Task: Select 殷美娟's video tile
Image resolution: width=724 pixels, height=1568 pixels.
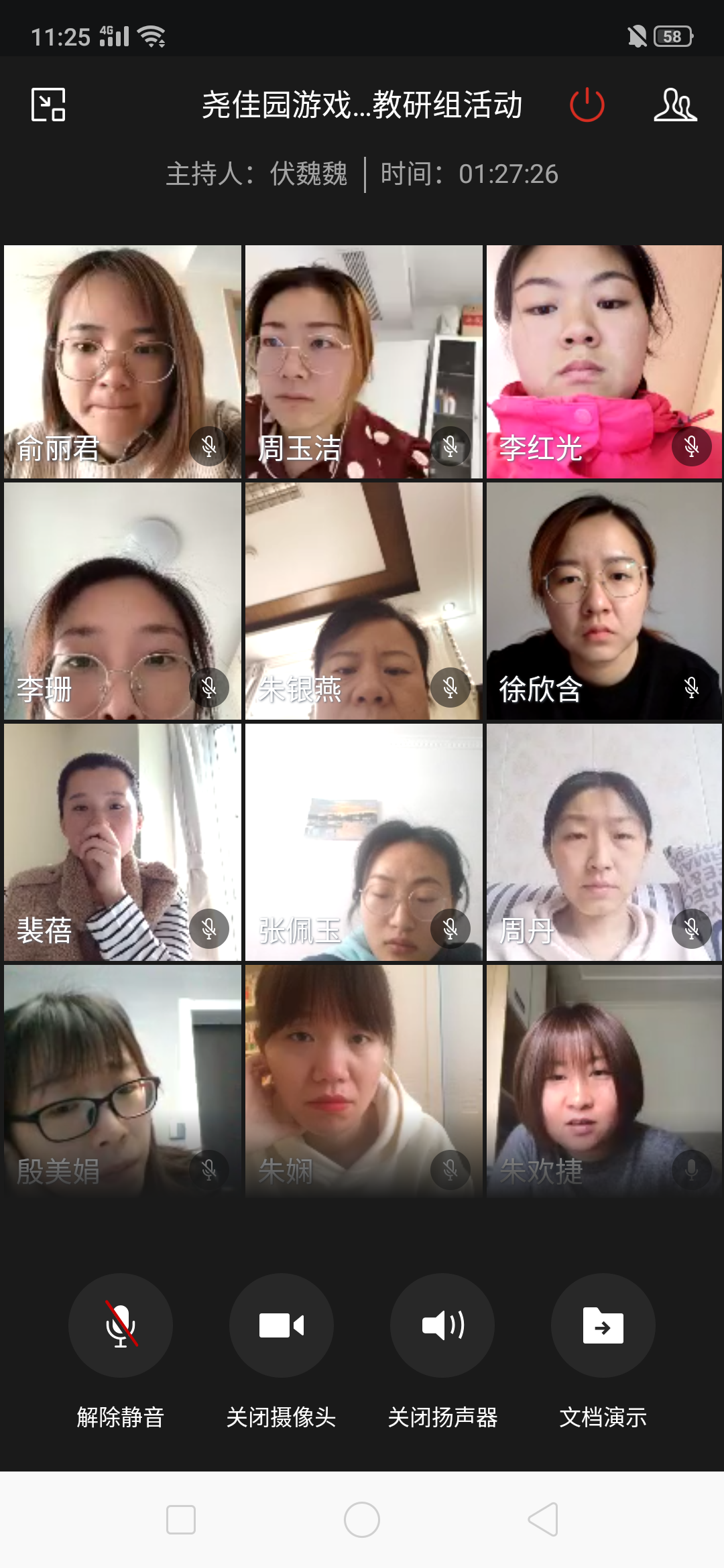Action: point(123,1080)
